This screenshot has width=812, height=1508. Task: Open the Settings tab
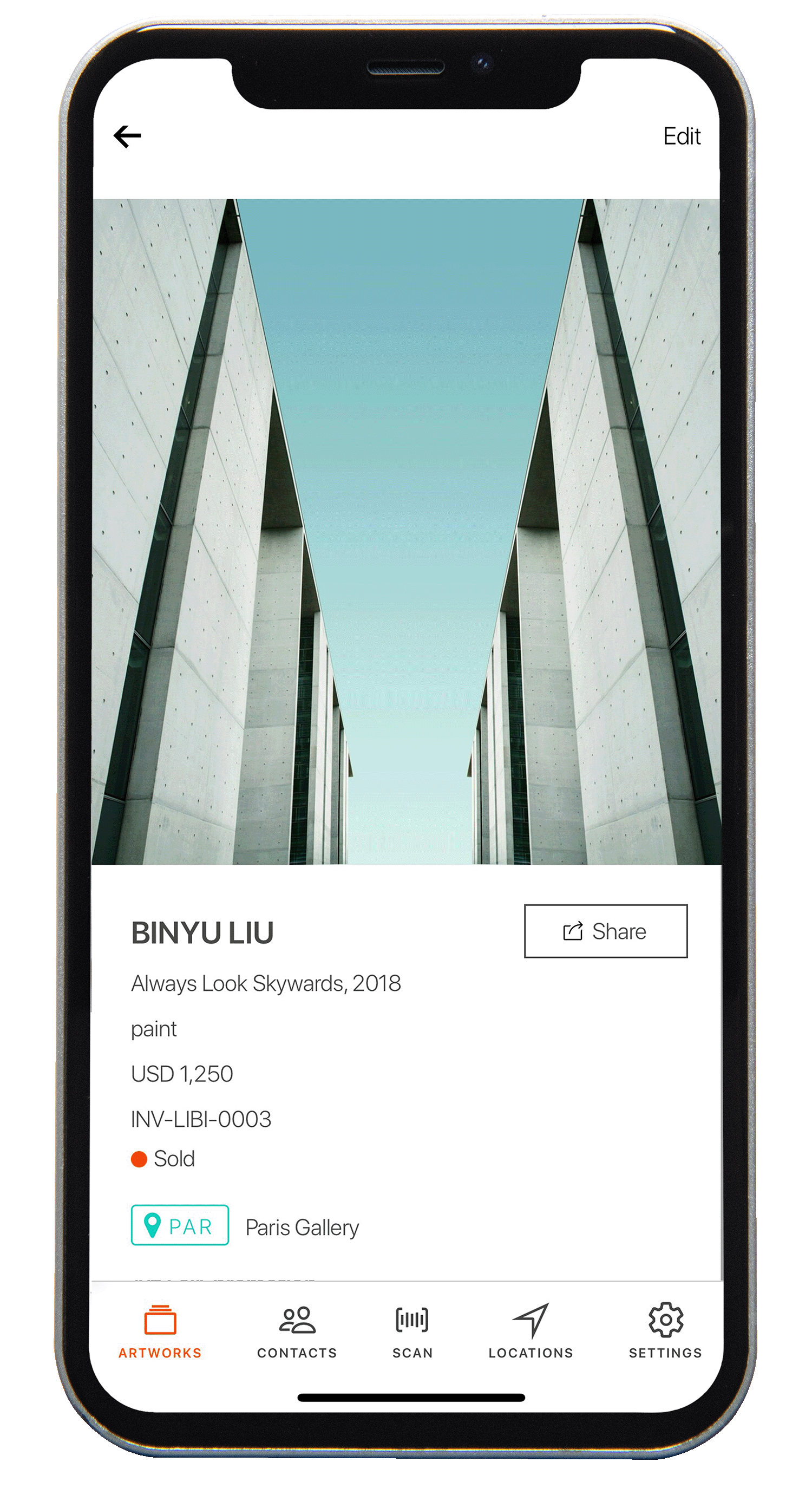point(665,1331)
